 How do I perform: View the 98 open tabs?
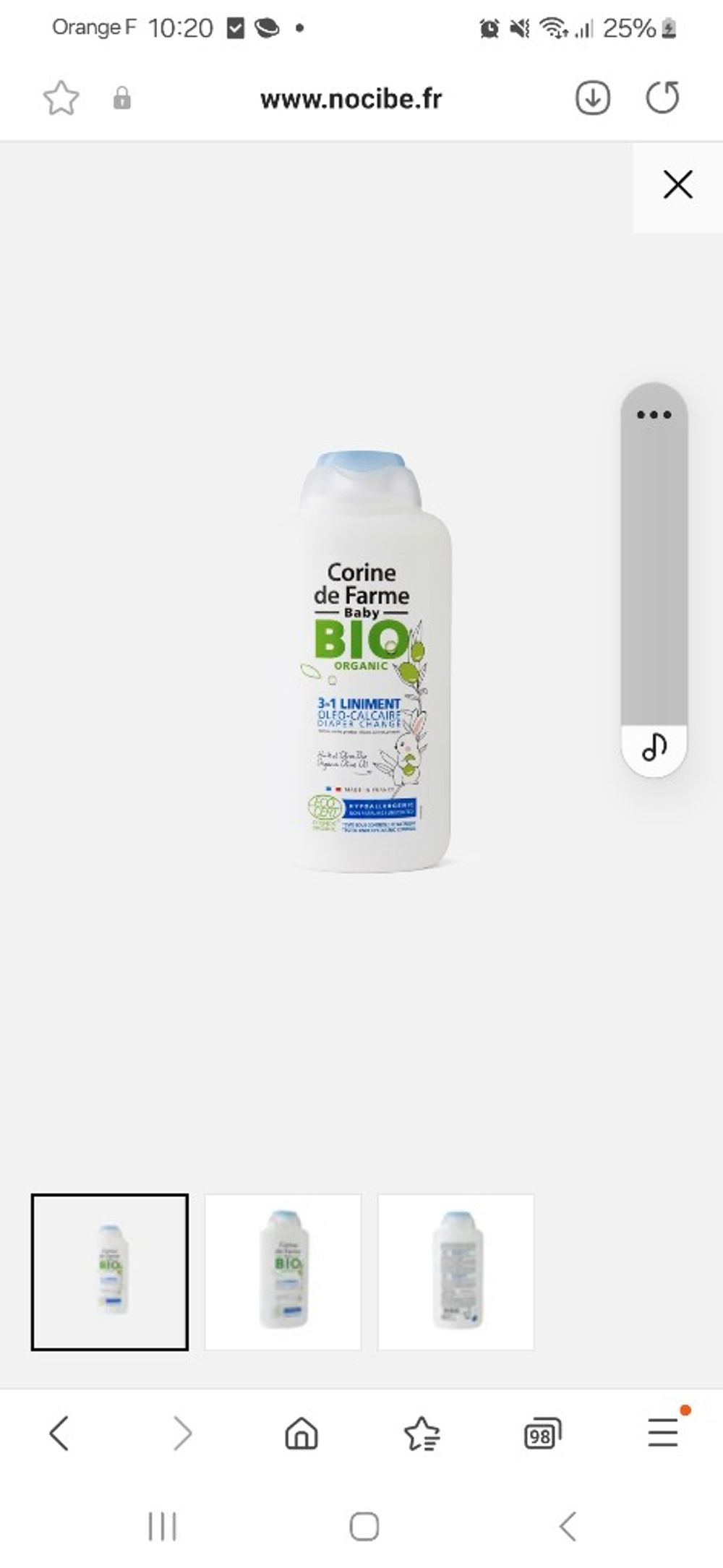click(542, 1433)
